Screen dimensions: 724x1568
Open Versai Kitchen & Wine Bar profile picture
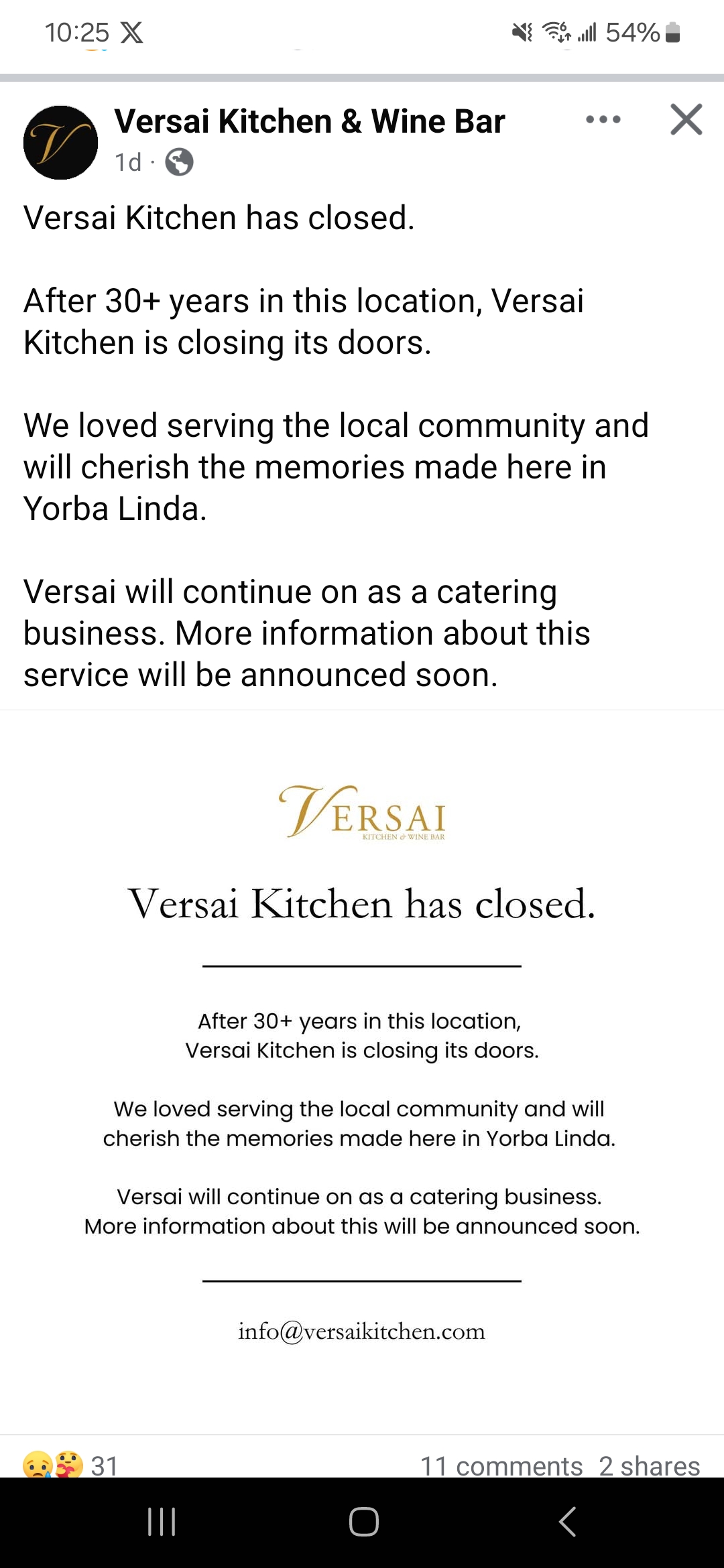60,142
